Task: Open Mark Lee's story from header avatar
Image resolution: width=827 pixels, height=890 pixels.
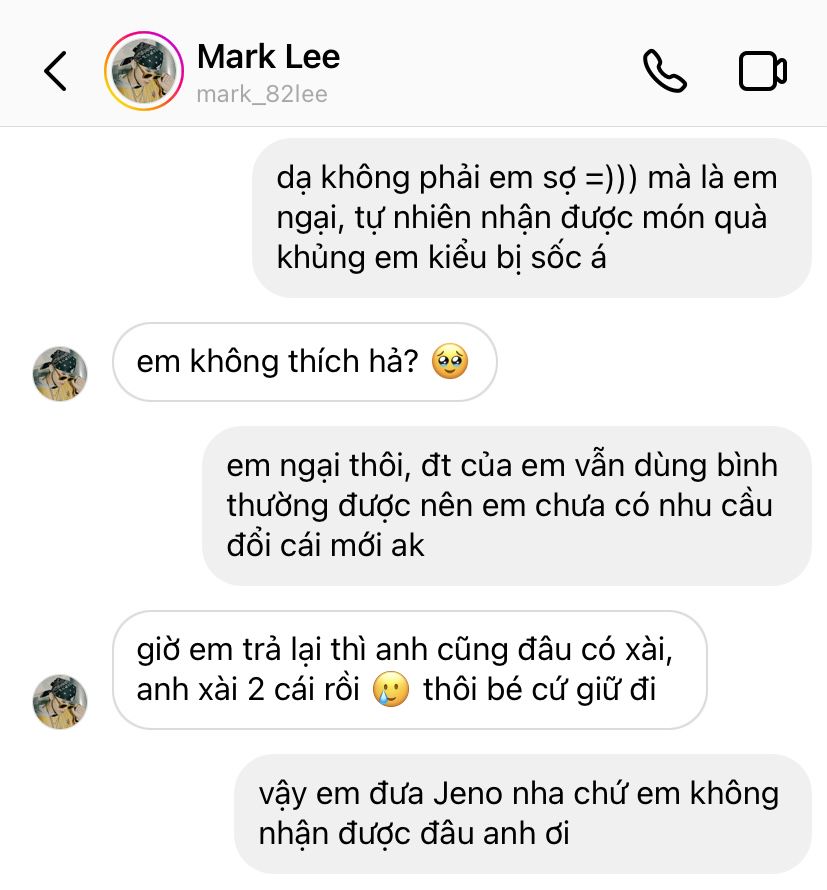Action: click(144, 71)
